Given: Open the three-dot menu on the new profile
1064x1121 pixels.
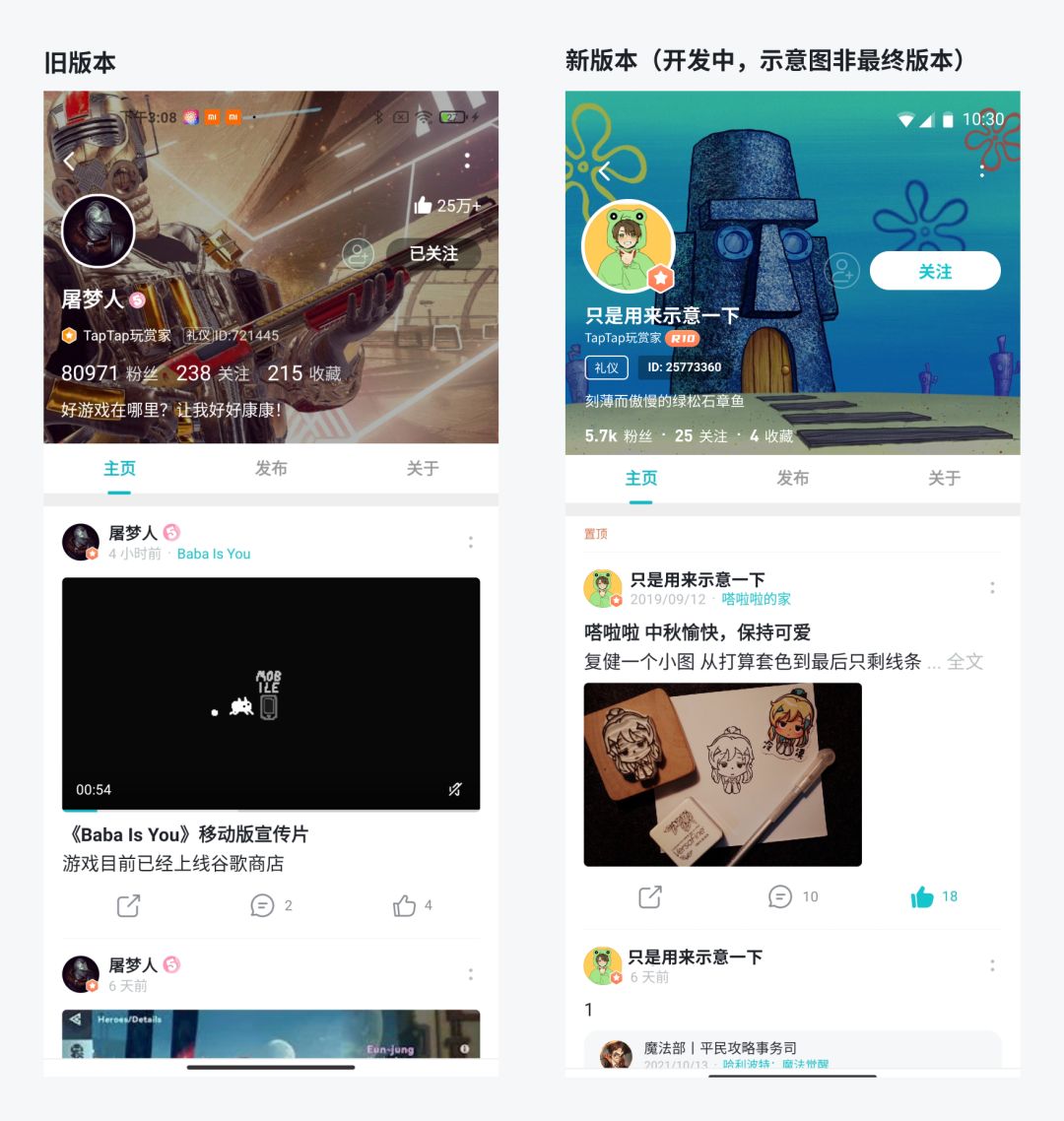Looking at the screenshot, I should [981, 170].
